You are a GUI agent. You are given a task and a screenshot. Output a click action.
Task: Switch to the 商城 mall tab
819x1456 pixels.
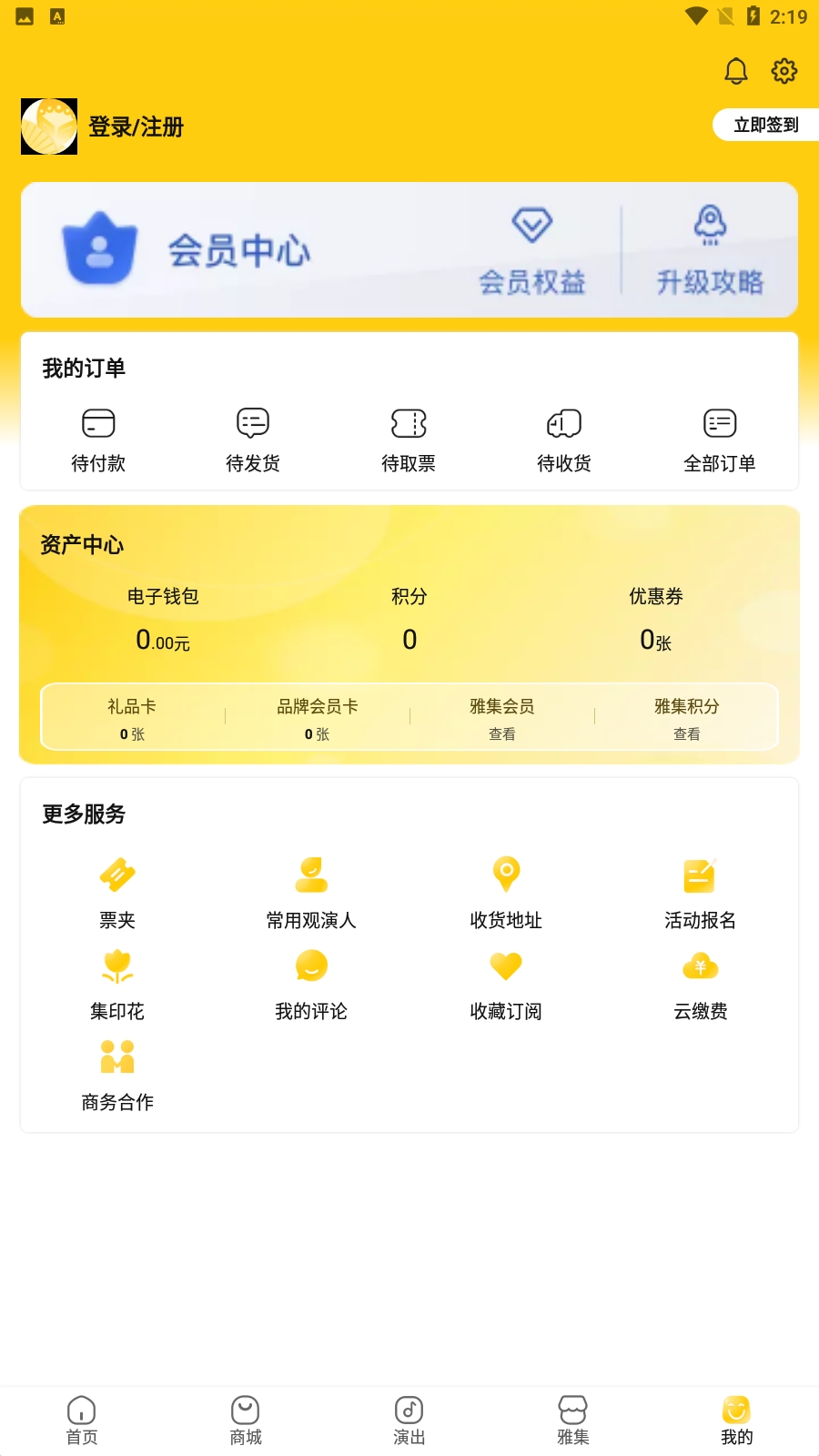245,1418
